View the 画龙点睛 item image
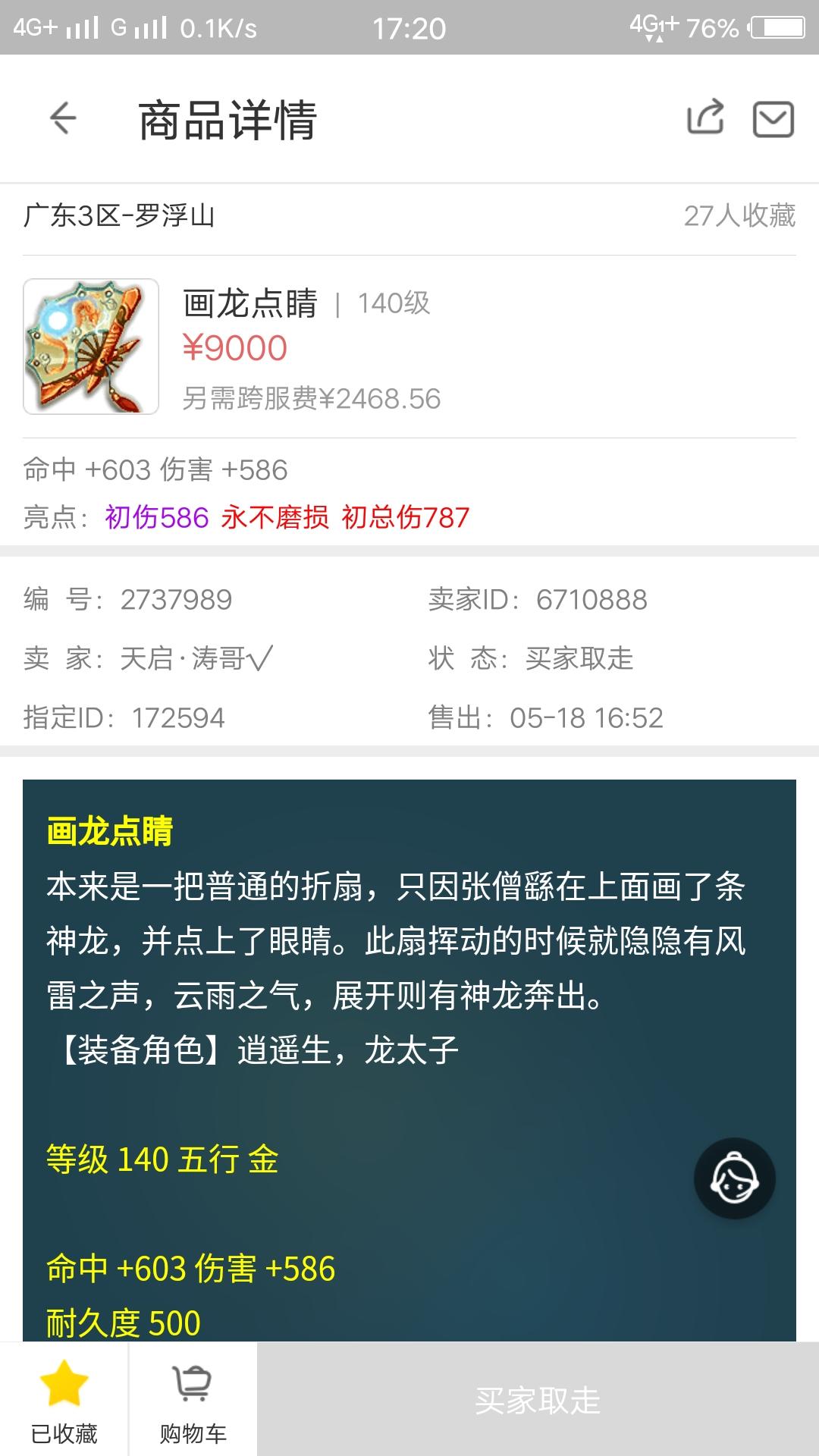 tap(91, 347)
